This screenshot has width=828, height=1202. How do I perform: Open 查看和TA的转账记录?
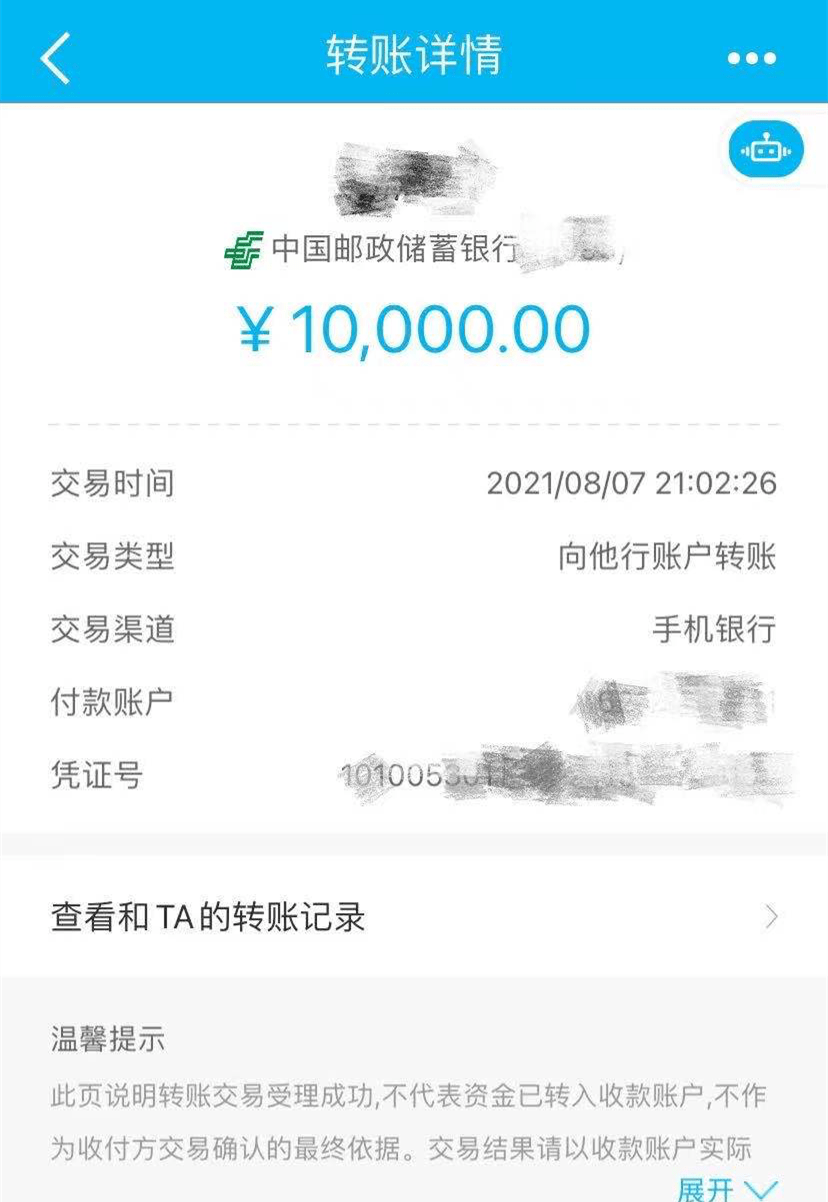(x=414, y=916)
